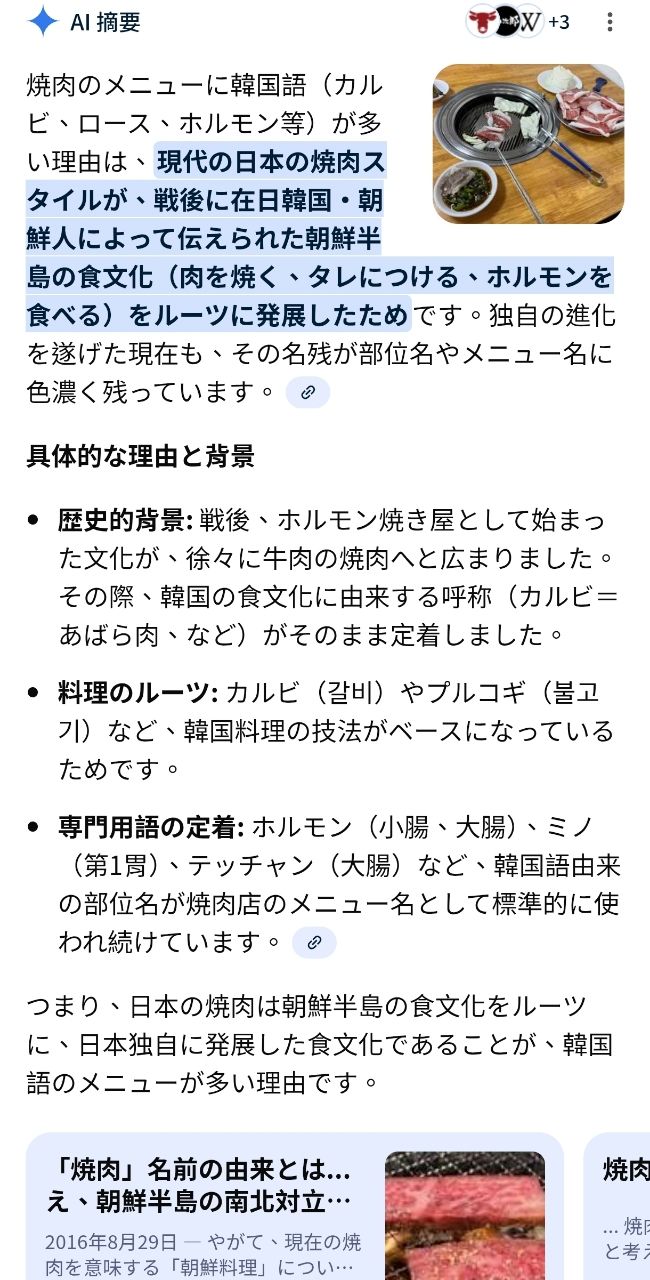
Task: Tap the link icon after 使われ続けています
Action: click(x=314, y=942)
